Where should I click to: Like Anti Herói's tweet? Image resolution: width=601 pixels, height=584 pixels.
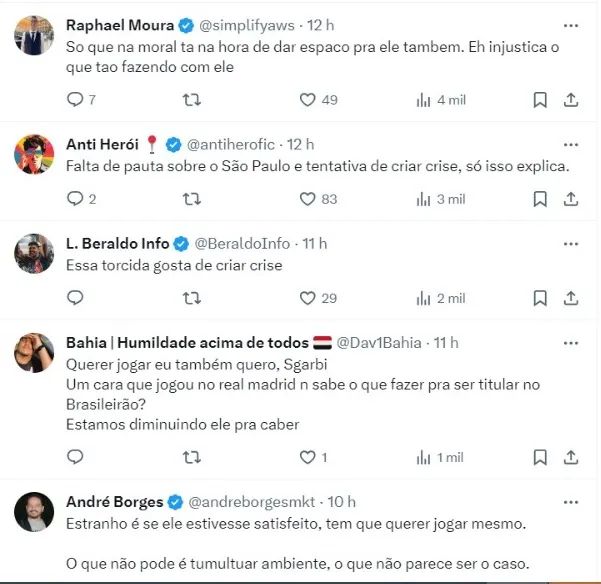click(308, 199)
